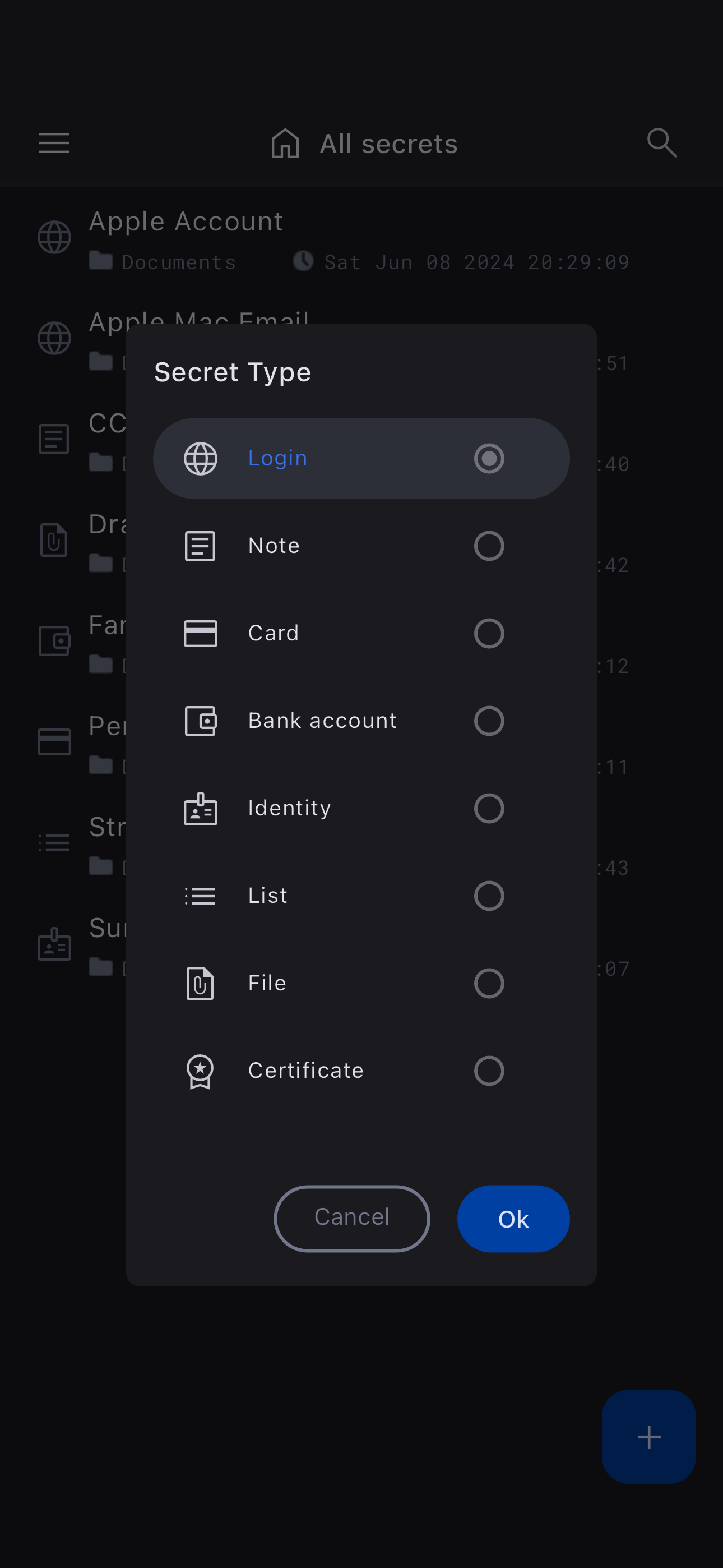Cancel the Secret Type dialog
The width and height of the screenshot is (723, 1568).
[x=352, y=1218]
